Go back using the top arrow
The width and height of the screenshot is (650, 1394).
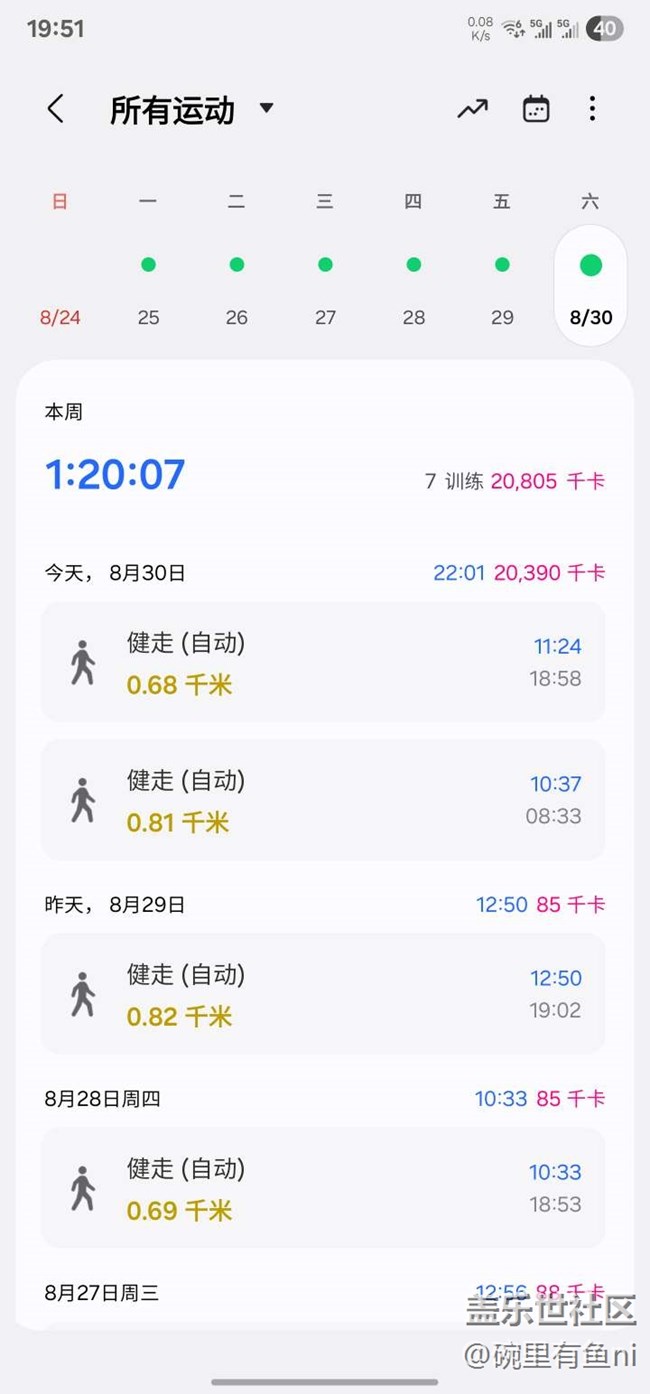coord(55,109)
